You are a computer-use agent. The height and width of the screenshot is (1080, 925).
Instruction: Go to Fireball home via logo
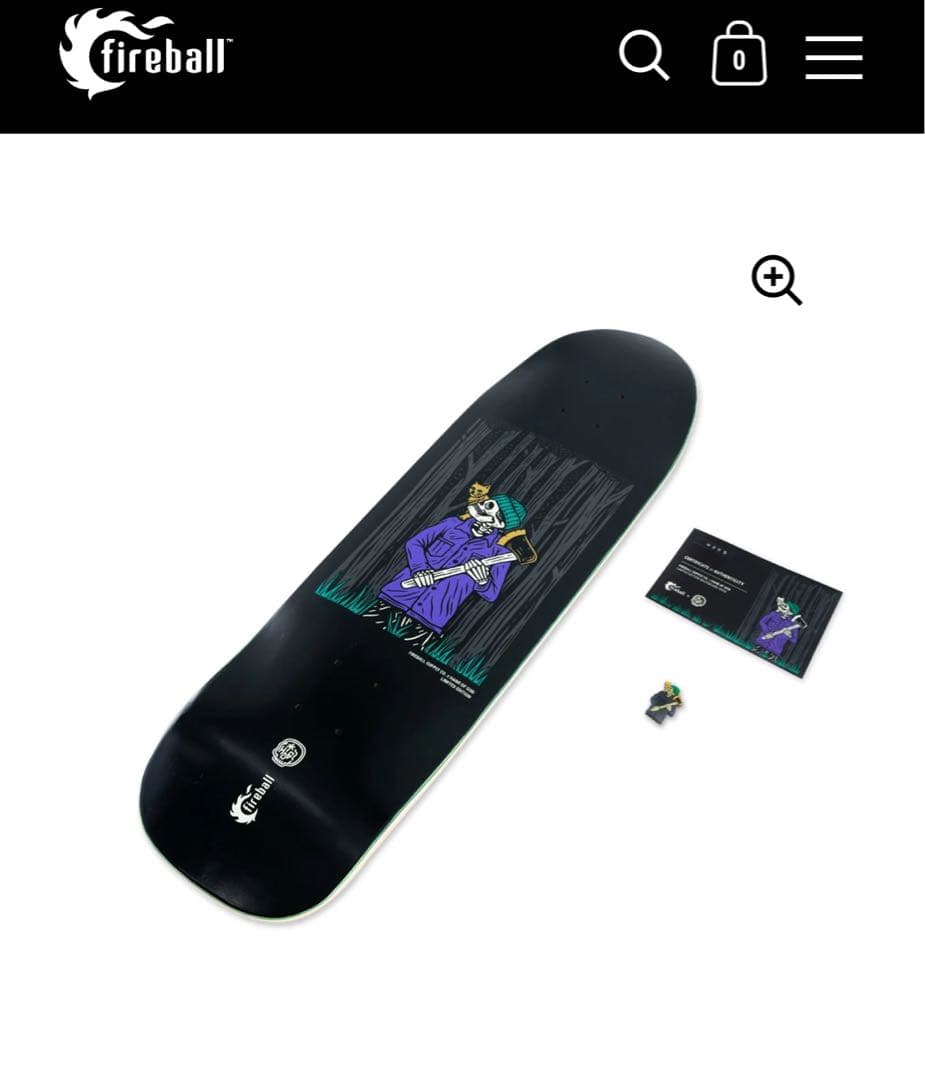pyautogui.click(x=146, y=53)
